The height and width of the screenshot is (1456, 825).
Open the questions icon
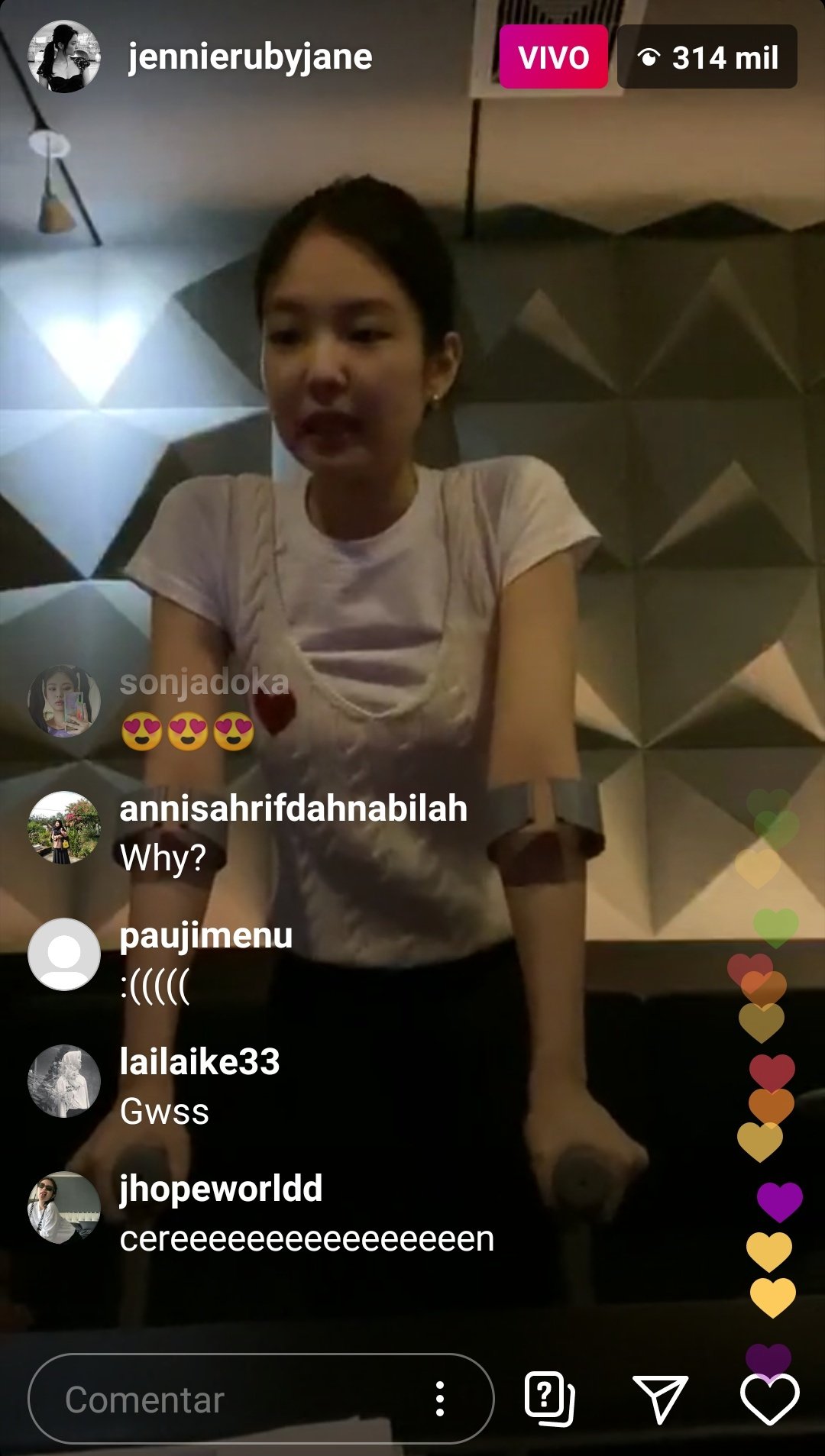[549, 1399]
